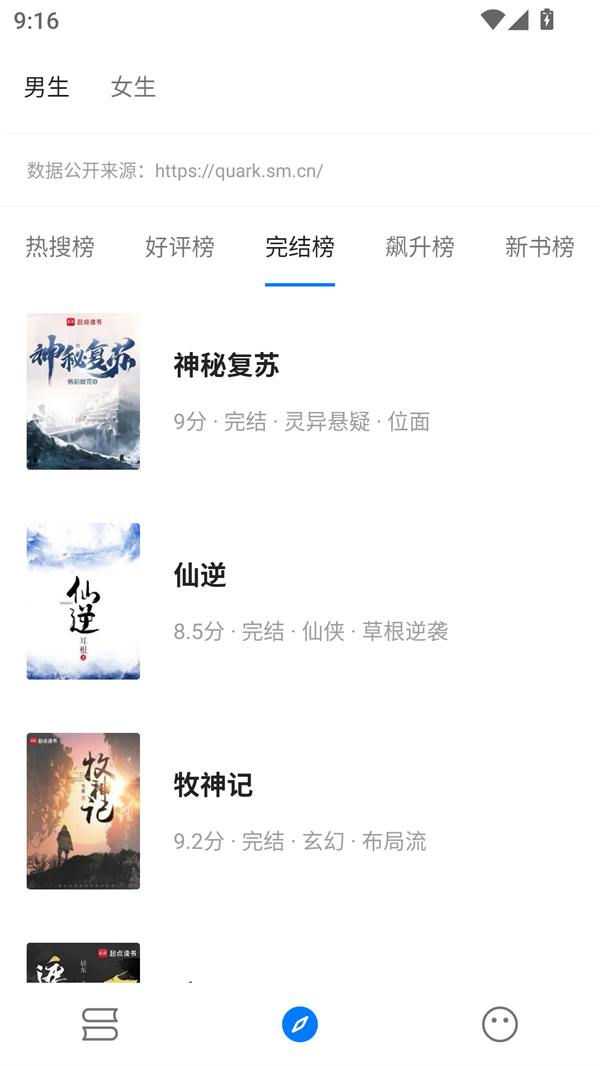The width and height of the screenshot is (600, 1066).
Task: Select the 完结榜 tab
Action: tap(300, 246)
